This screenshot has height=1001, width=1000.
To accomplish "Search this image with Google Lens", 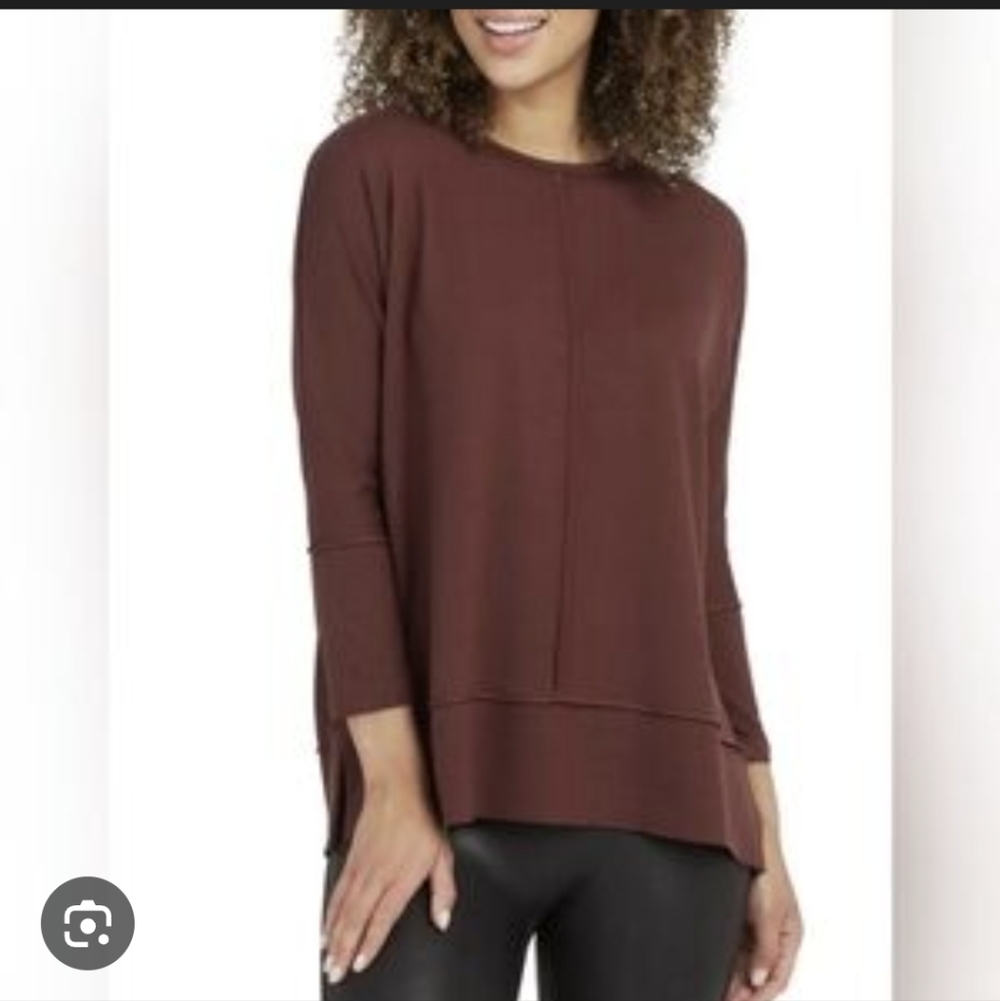I will 87,923.
